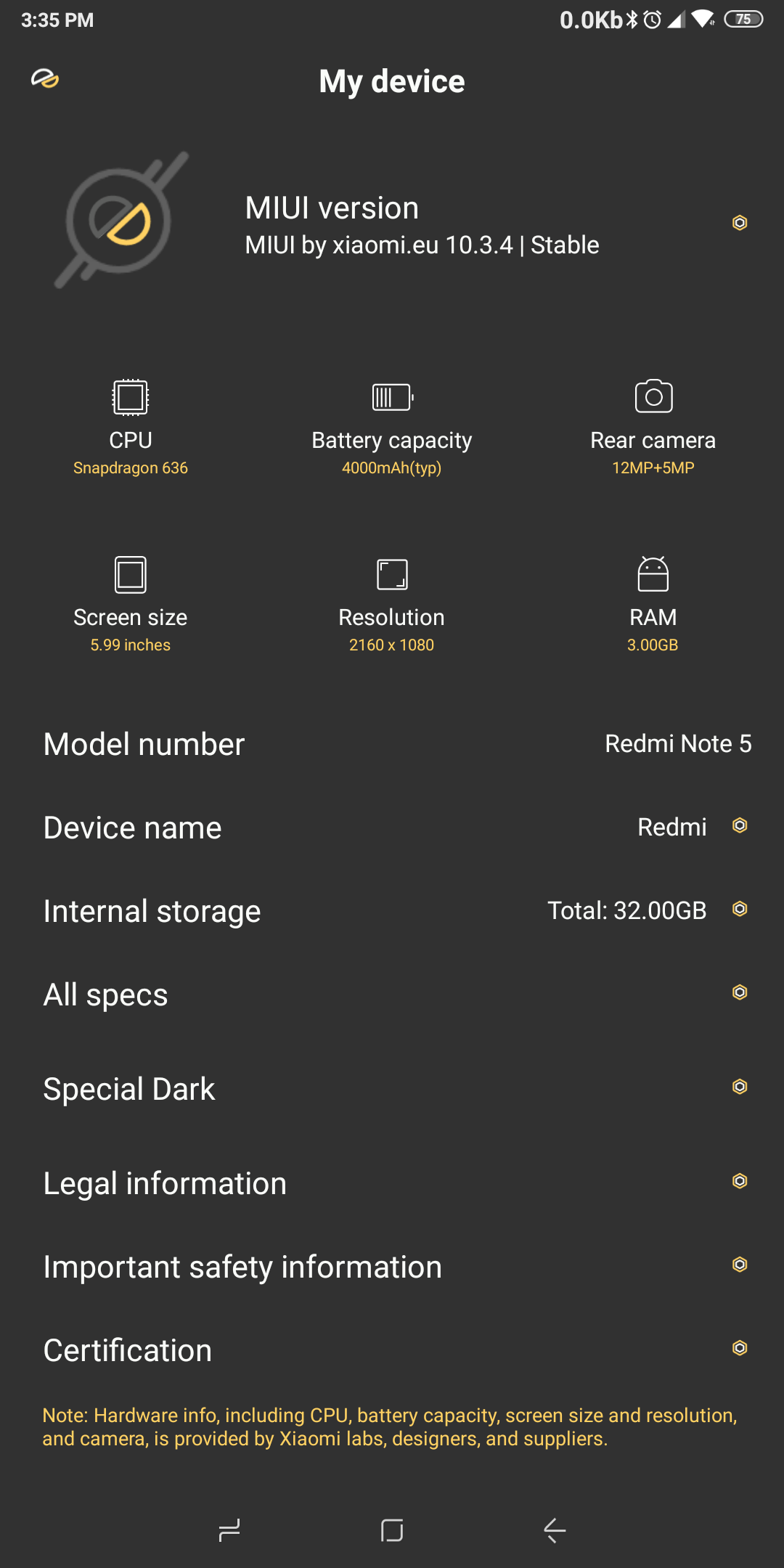
Task: Open Special Dark settings
Action: click(x=392, y=1088)
